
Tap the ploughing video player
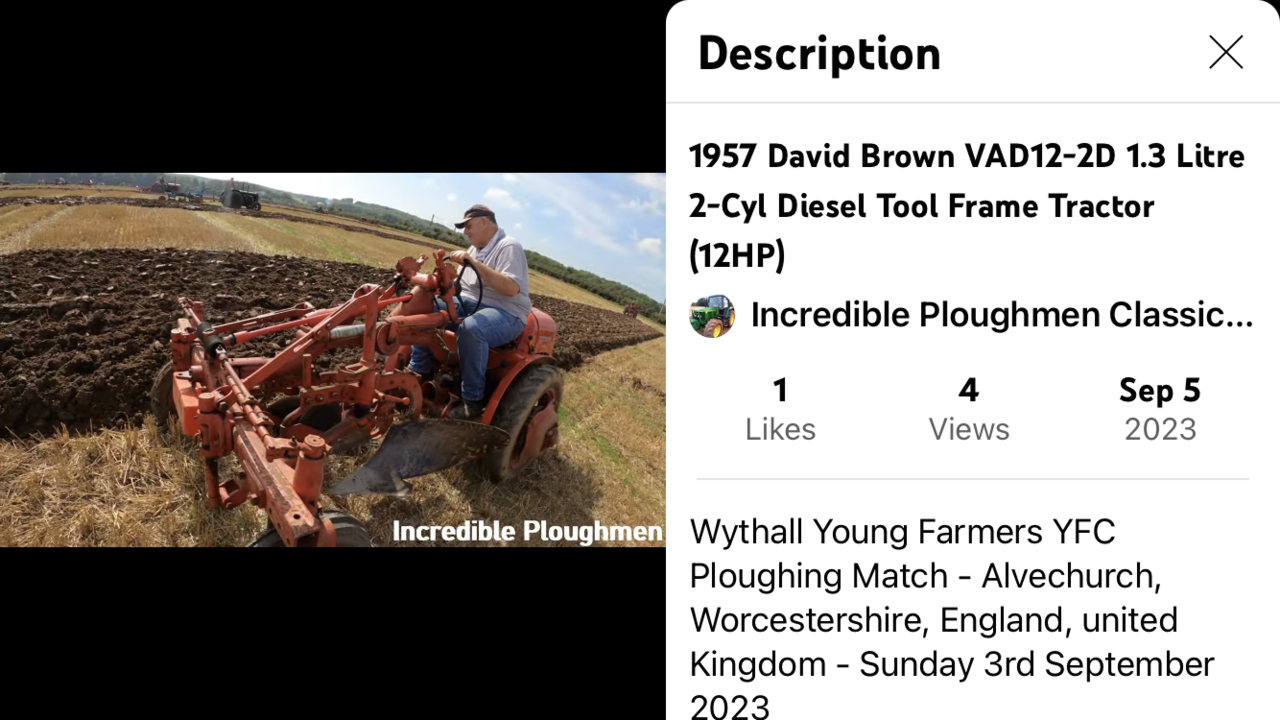[x=332, y=360]
